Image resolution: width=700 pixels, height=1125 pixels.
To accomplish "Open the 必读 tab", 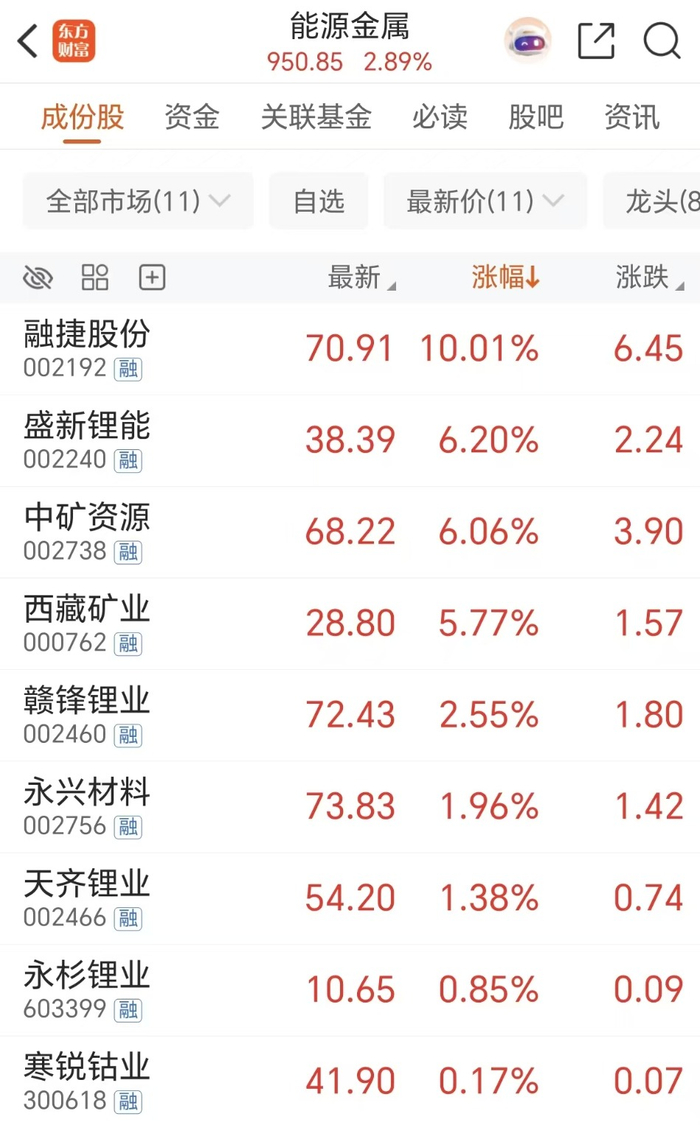I will coord(440,117).
